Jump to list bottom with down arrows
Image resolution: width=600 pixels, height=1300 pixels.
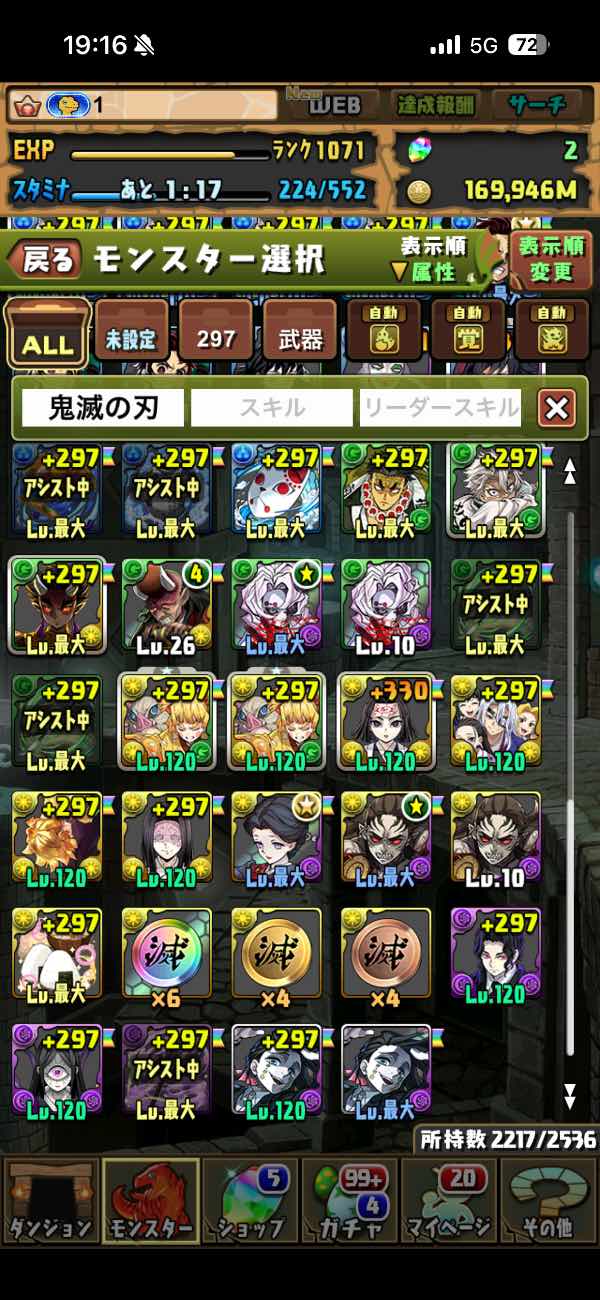(x=569, y=1095)
